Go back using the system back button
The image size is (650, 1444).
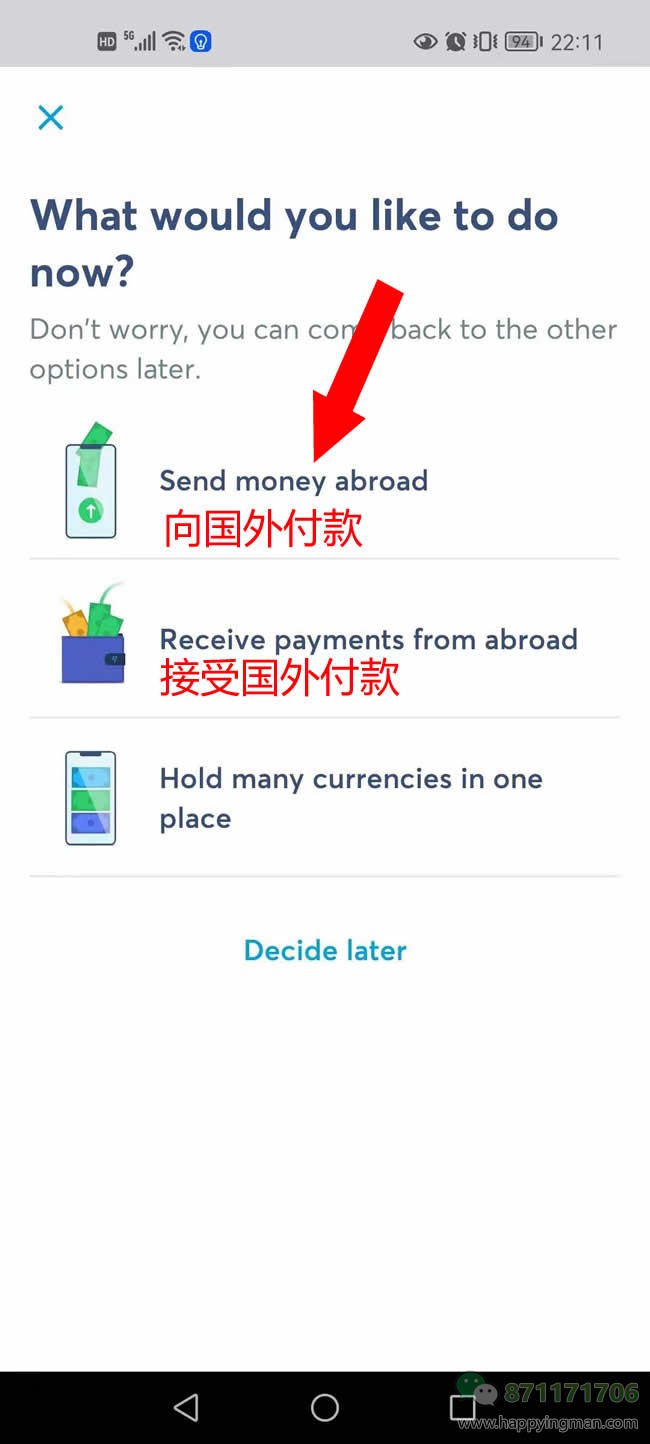[x=186, y=1408]
